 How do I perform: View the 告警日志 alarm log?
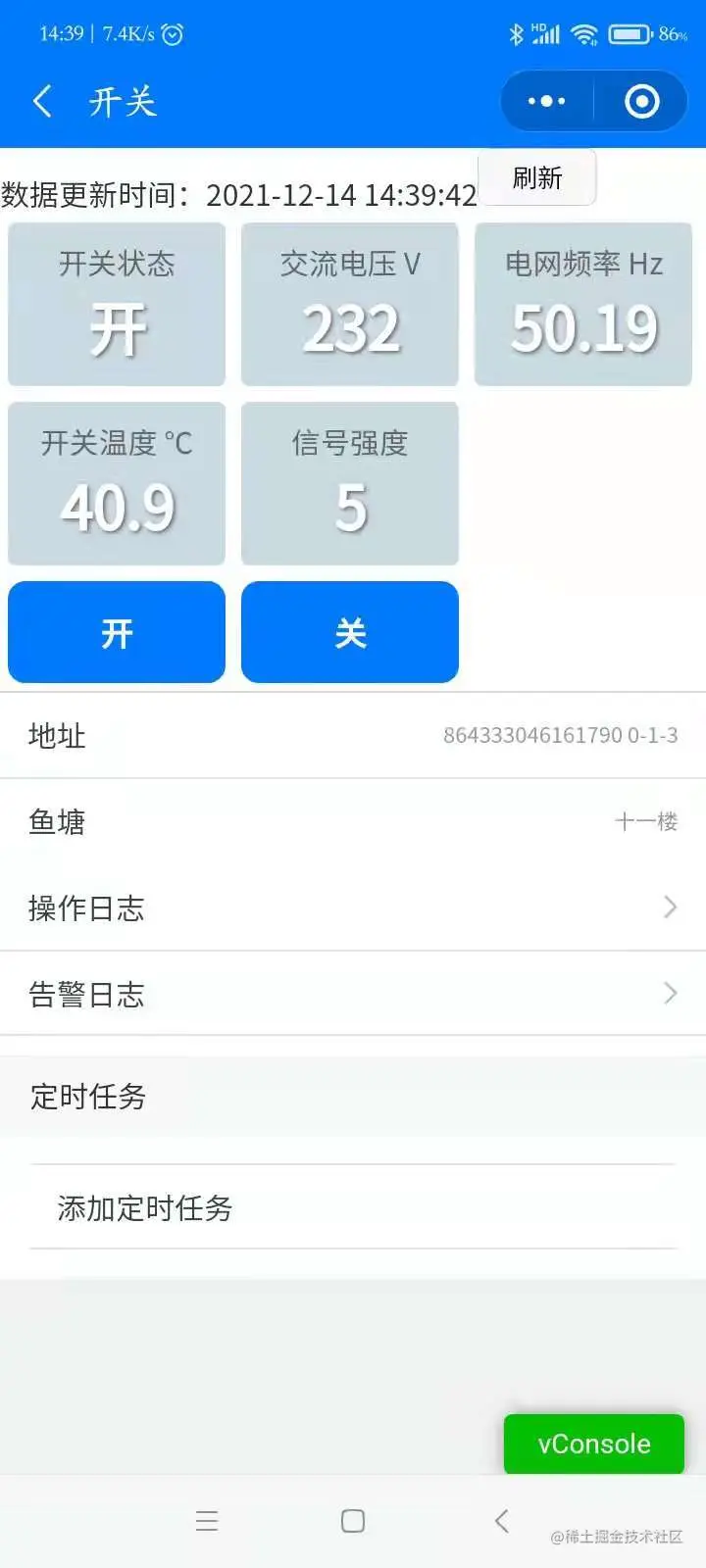pos(353,994)
